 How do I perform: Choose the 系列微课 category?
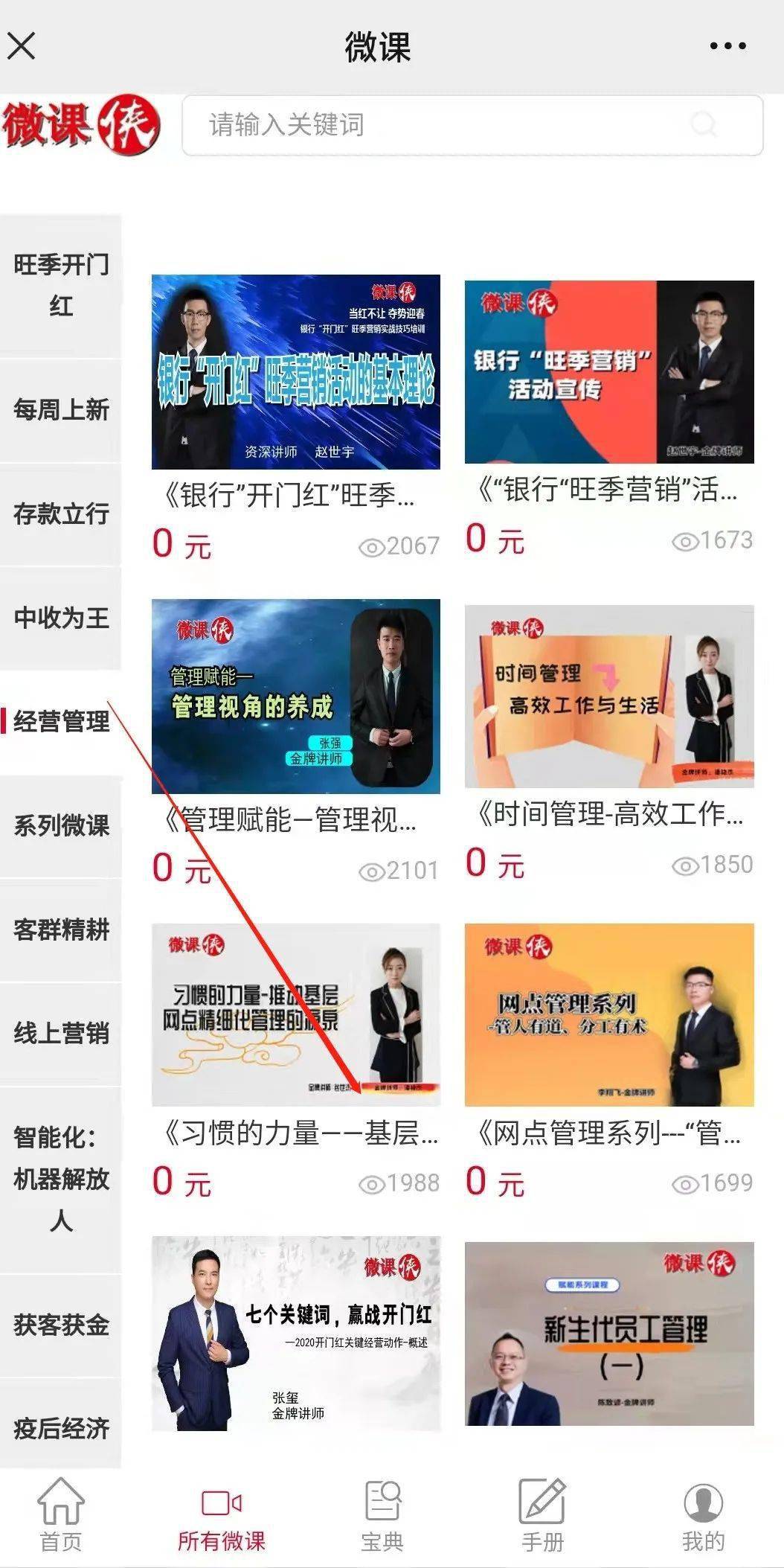click(x=61, y=825)
